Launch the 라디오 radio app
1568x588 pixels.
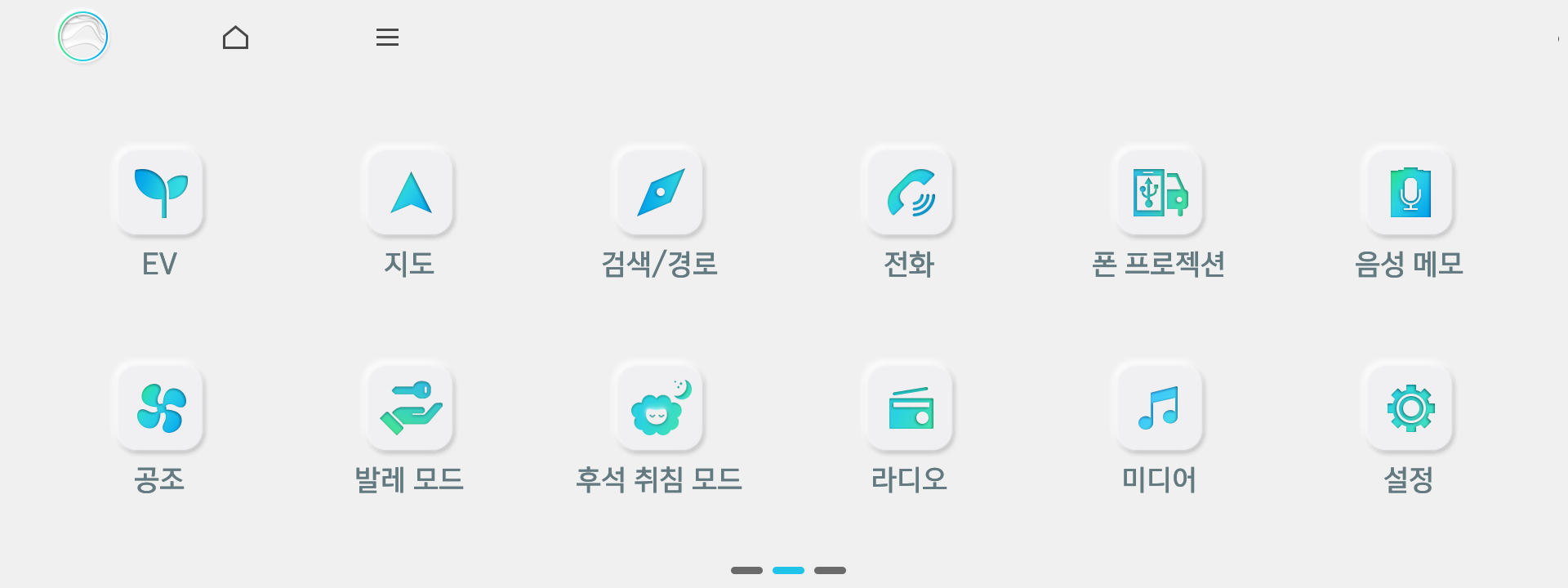[910, 408]
